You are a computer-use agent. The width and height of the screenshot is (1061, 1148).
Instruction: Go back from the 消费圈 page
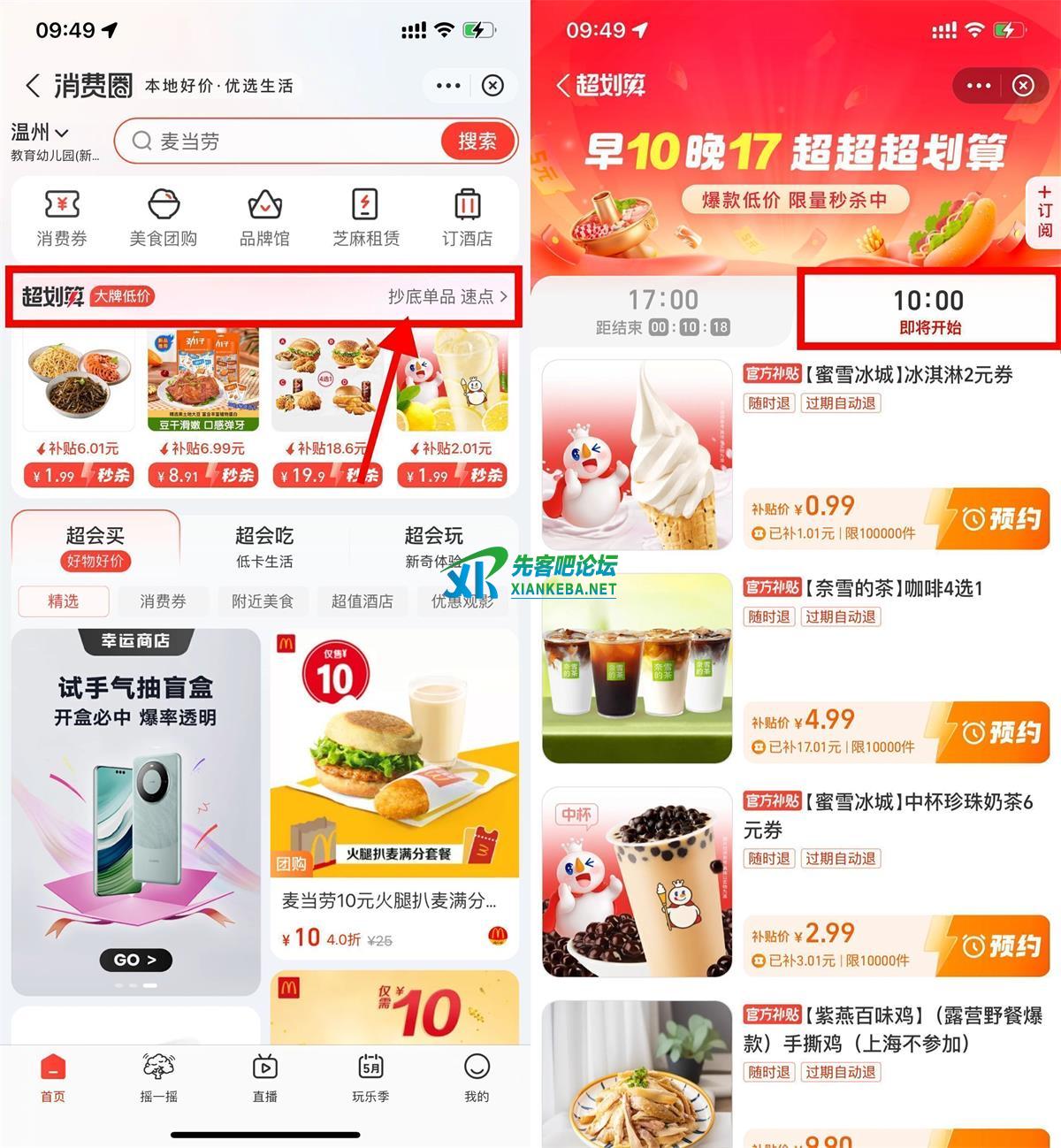34,86
